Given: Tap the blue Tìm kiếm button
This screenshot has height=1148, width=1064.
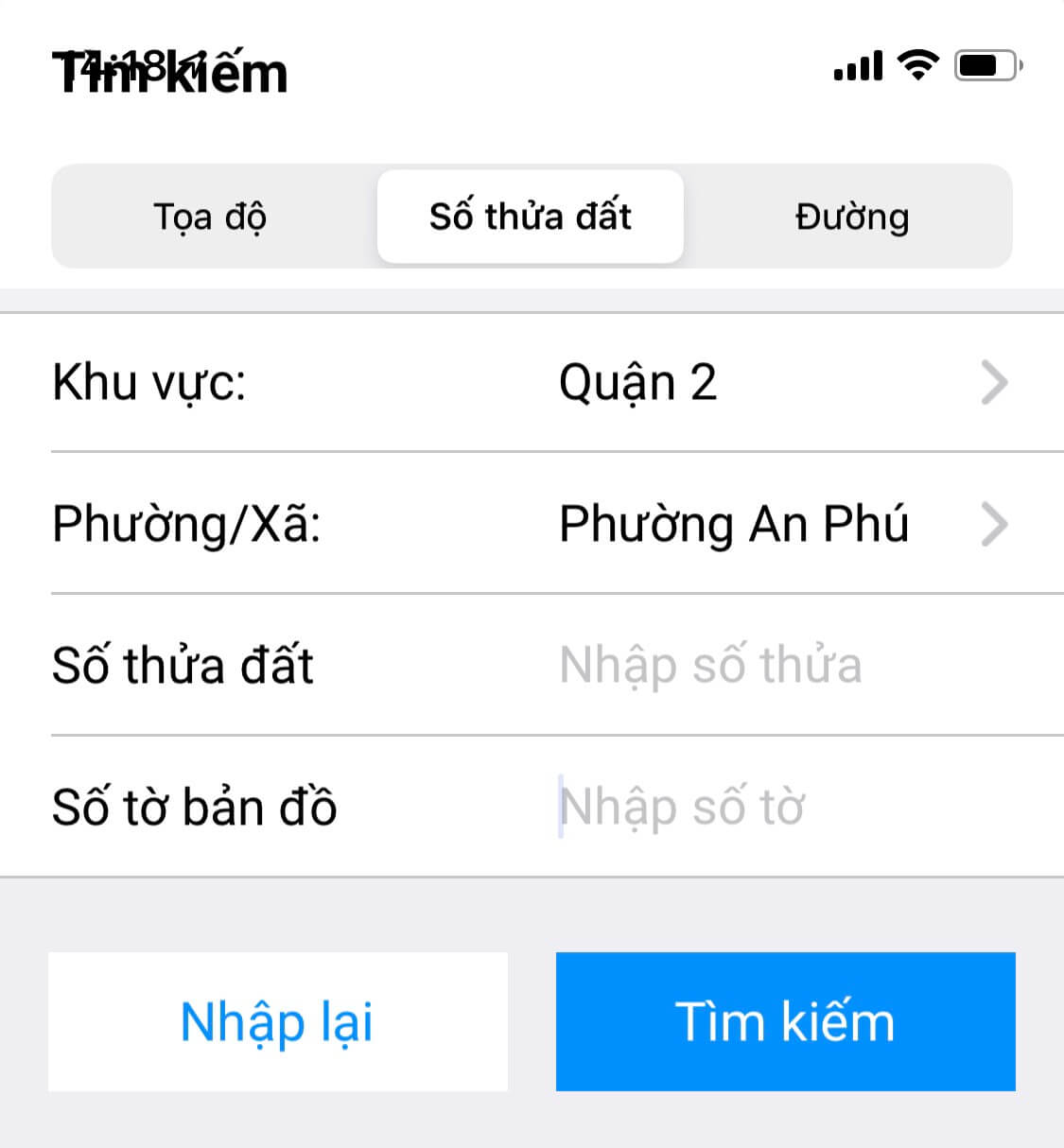Looking at the screenshot, I should pos(785,1021).
